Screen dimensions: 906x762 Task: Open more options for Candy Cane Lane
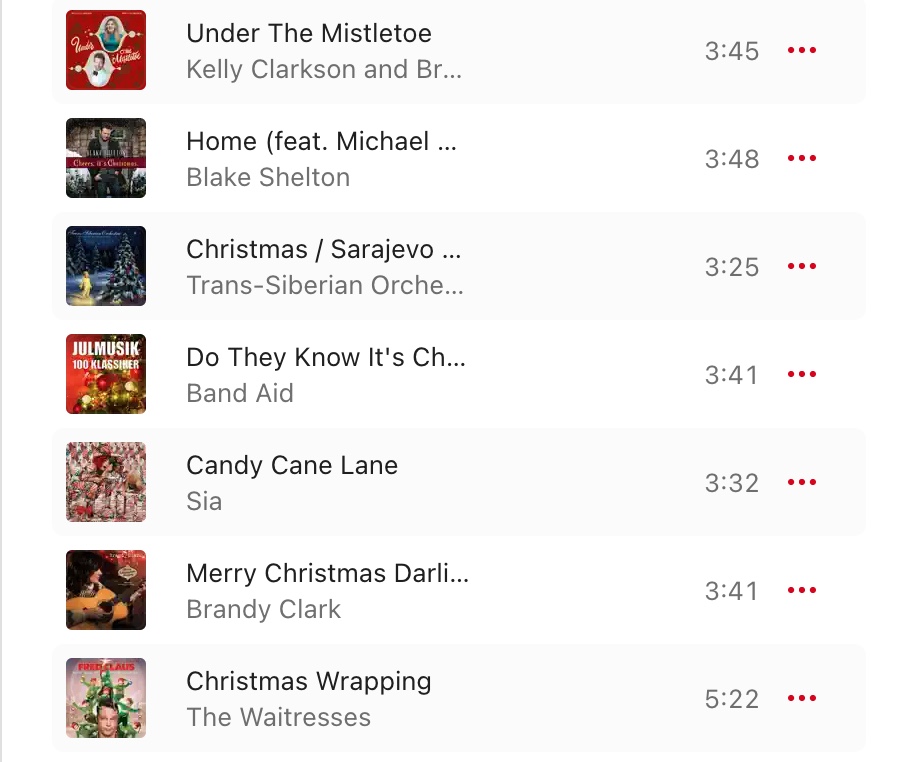[x=801, y=483]
